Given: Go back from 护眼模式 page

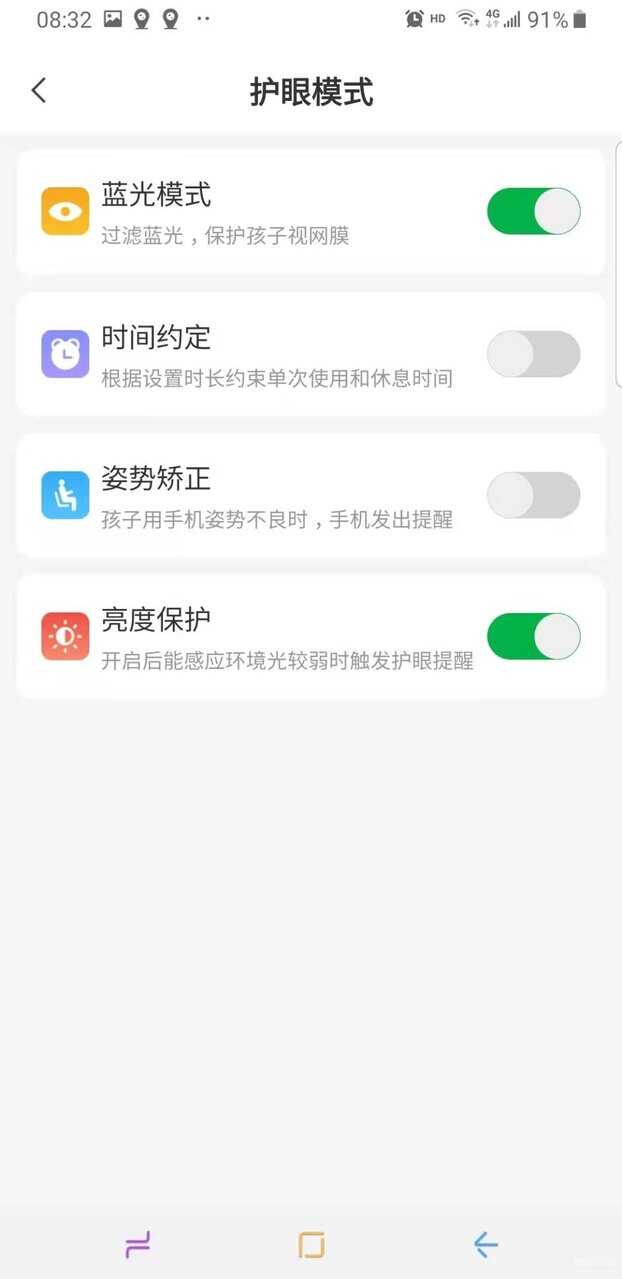Looking at the screenshot, I should pyautogui.click(x=39, y=90).
